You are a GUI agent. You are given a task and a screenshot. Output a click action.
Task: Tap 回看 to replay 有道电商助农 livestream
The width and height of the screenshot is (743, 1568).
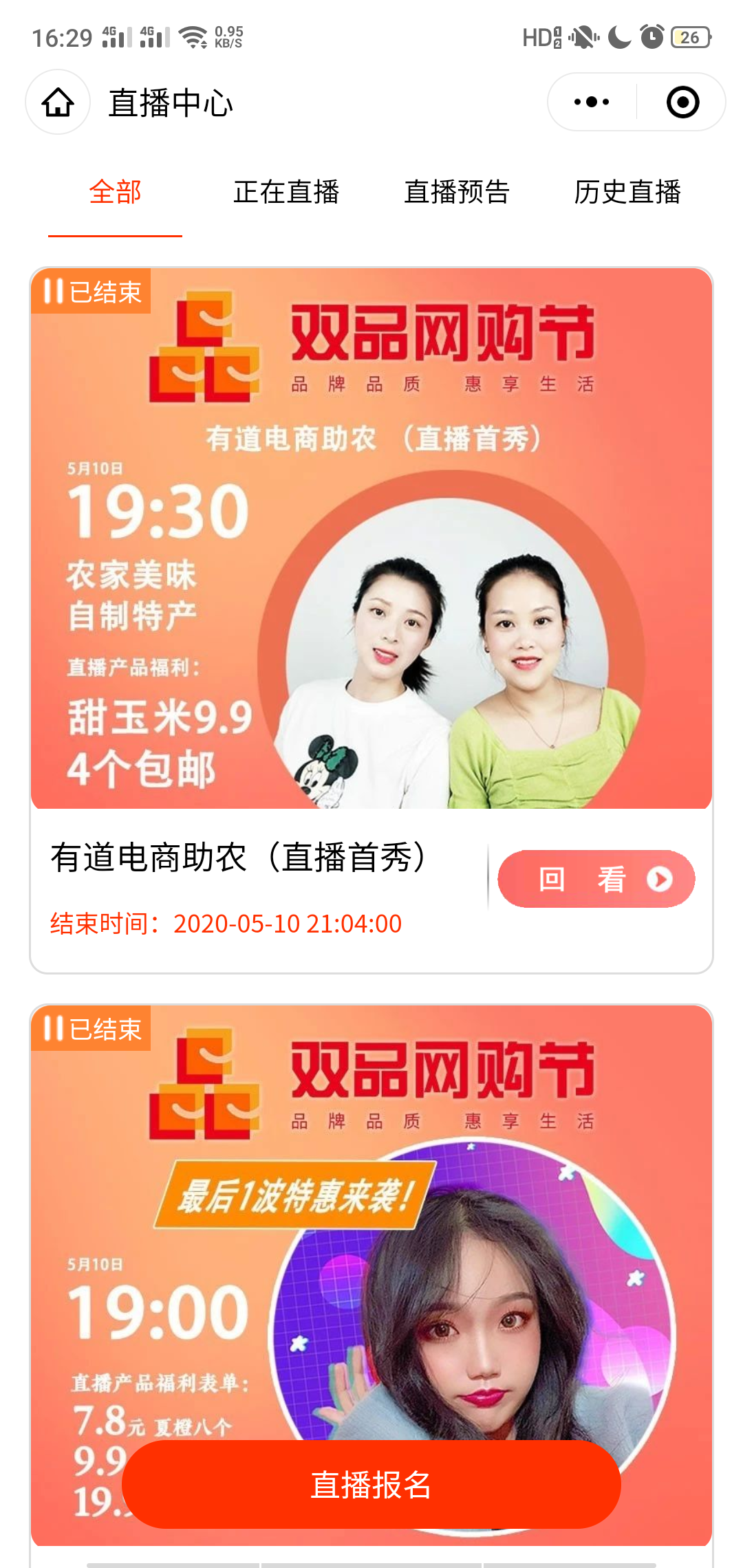(596, 879)
